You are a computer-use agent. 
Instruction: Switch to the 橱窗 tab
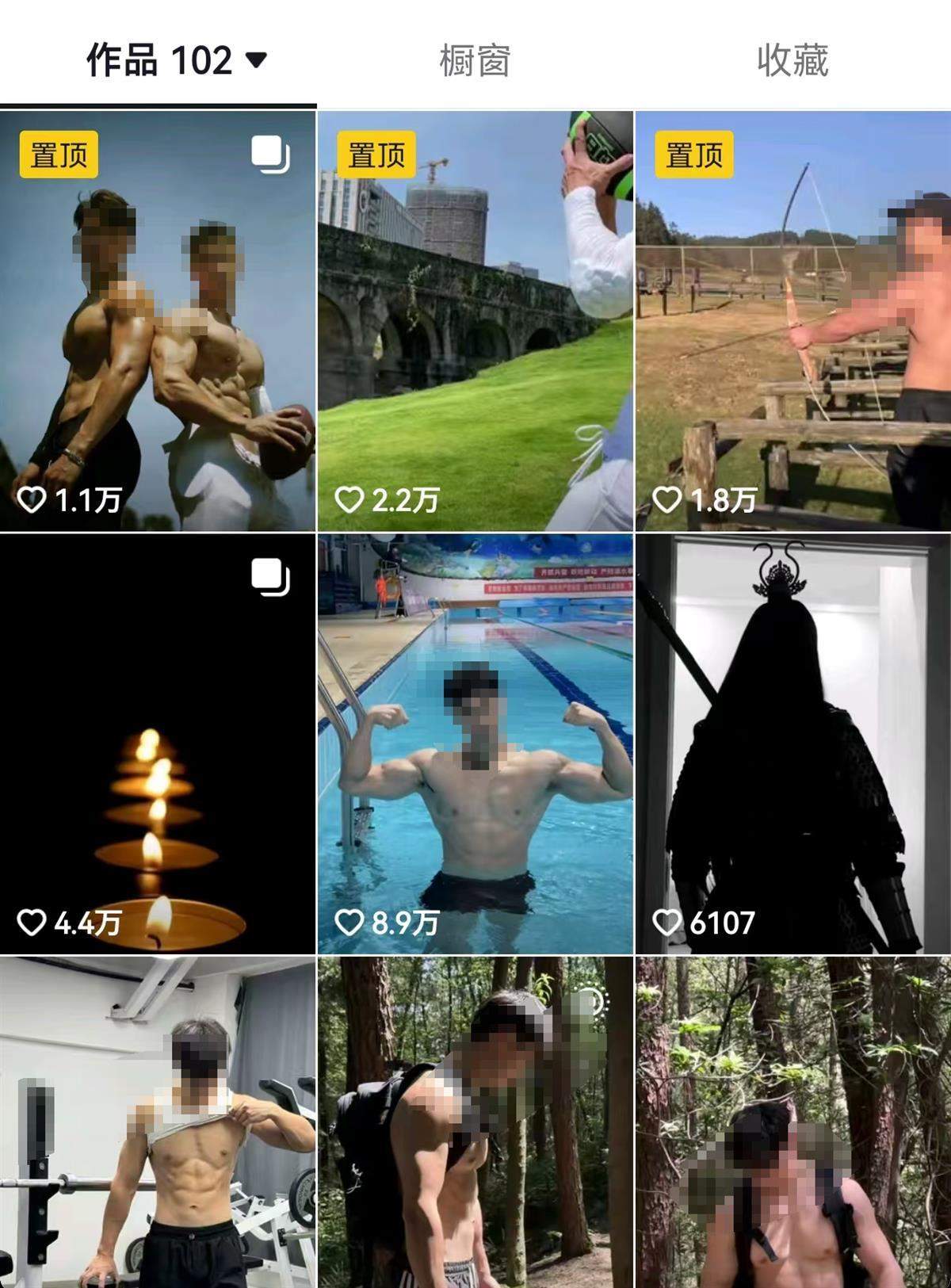pos(475,61)
